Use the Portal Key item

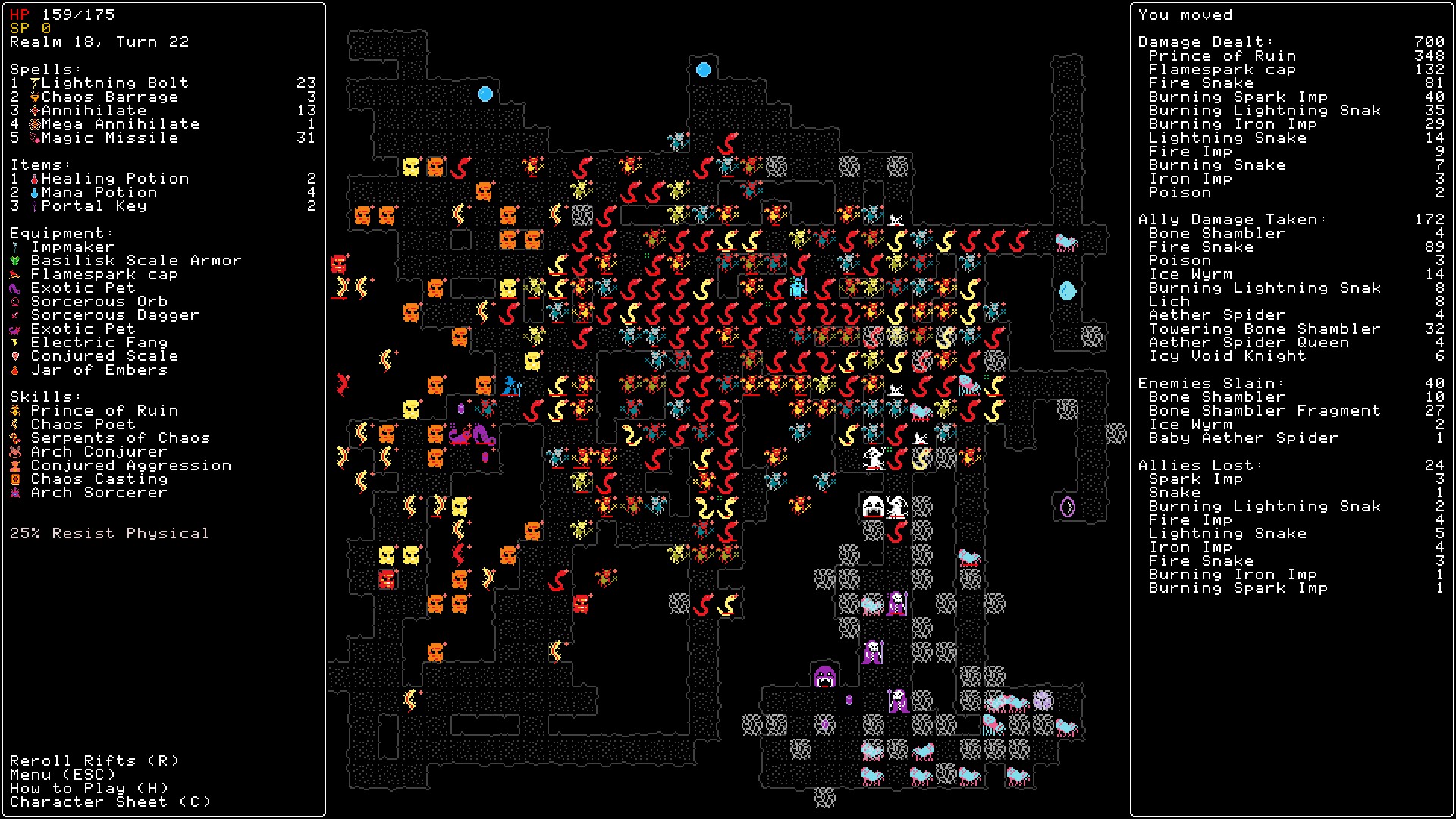(x=93, y=206)
